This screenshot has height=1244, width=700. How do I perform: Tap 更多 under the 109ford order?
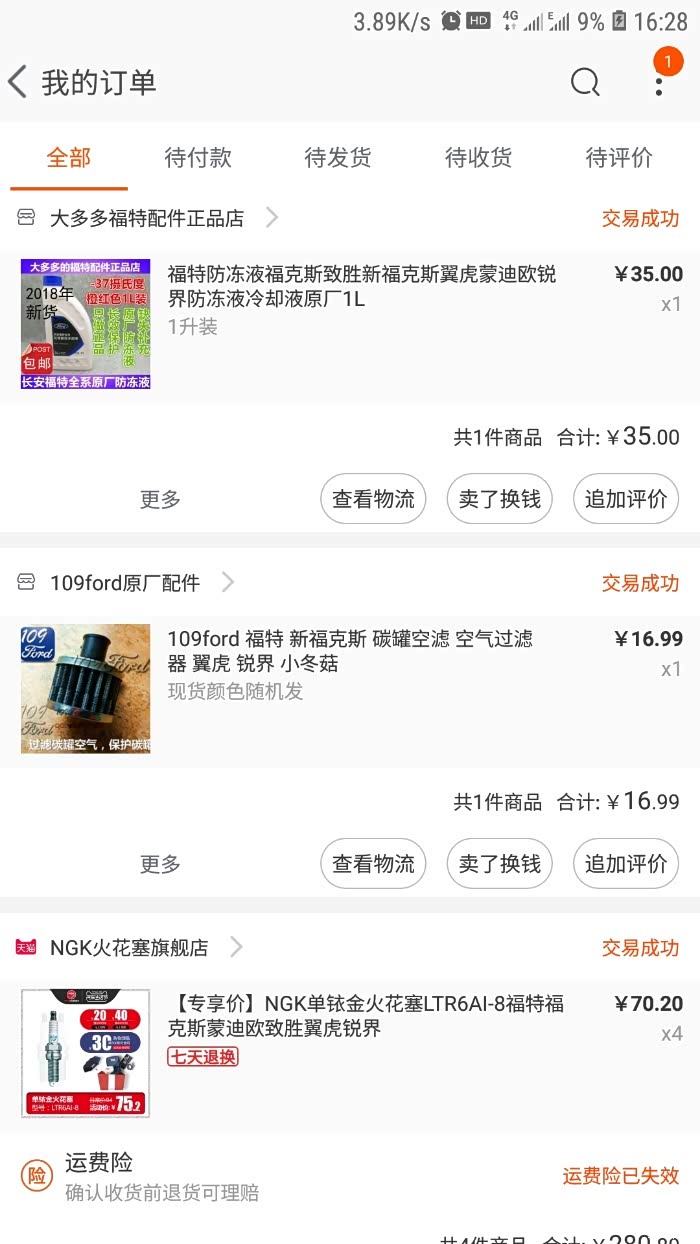point(160,864)
